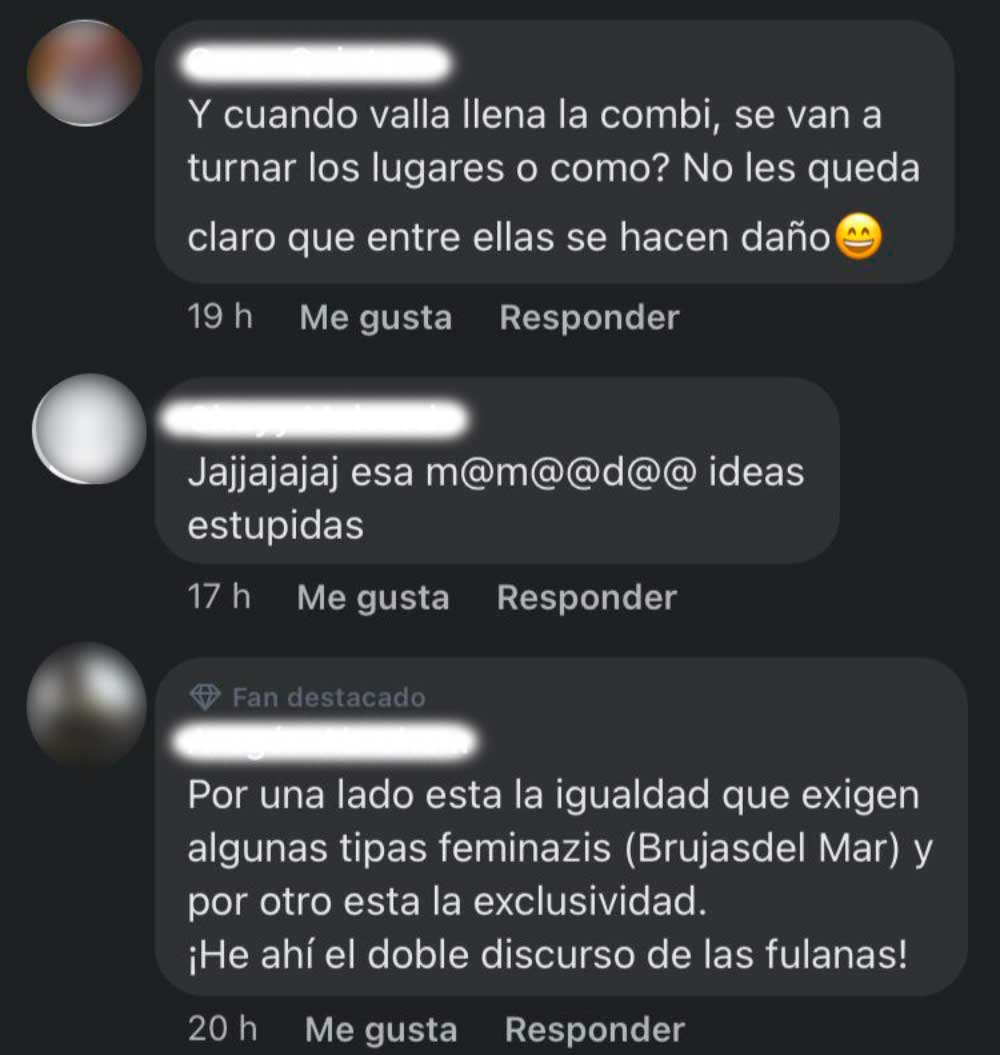Open the profile picture of the Fan destacado commenter
This screenshot has width=1000, height=1055.
(x=87, y=703)
